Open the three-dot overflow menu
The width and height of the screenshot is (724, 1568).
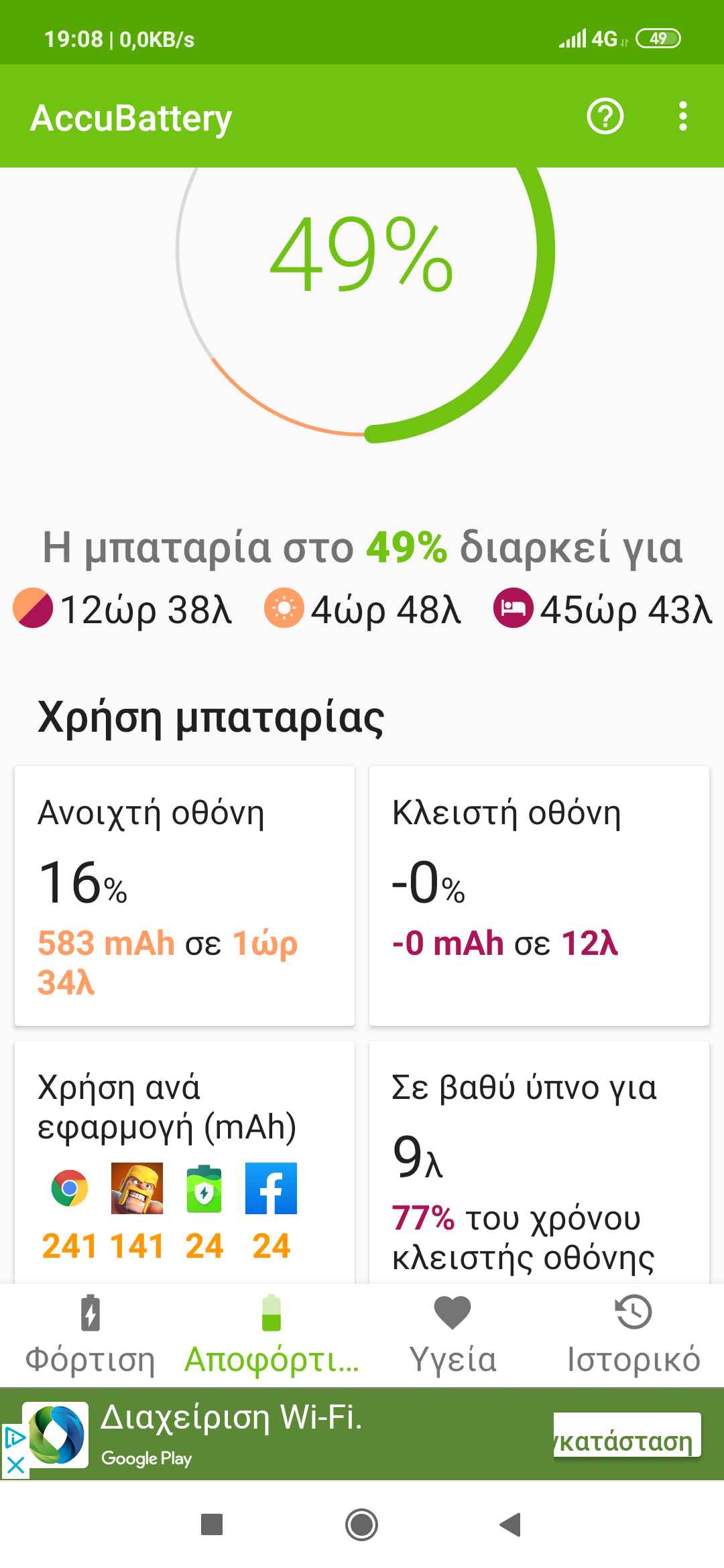682,117
